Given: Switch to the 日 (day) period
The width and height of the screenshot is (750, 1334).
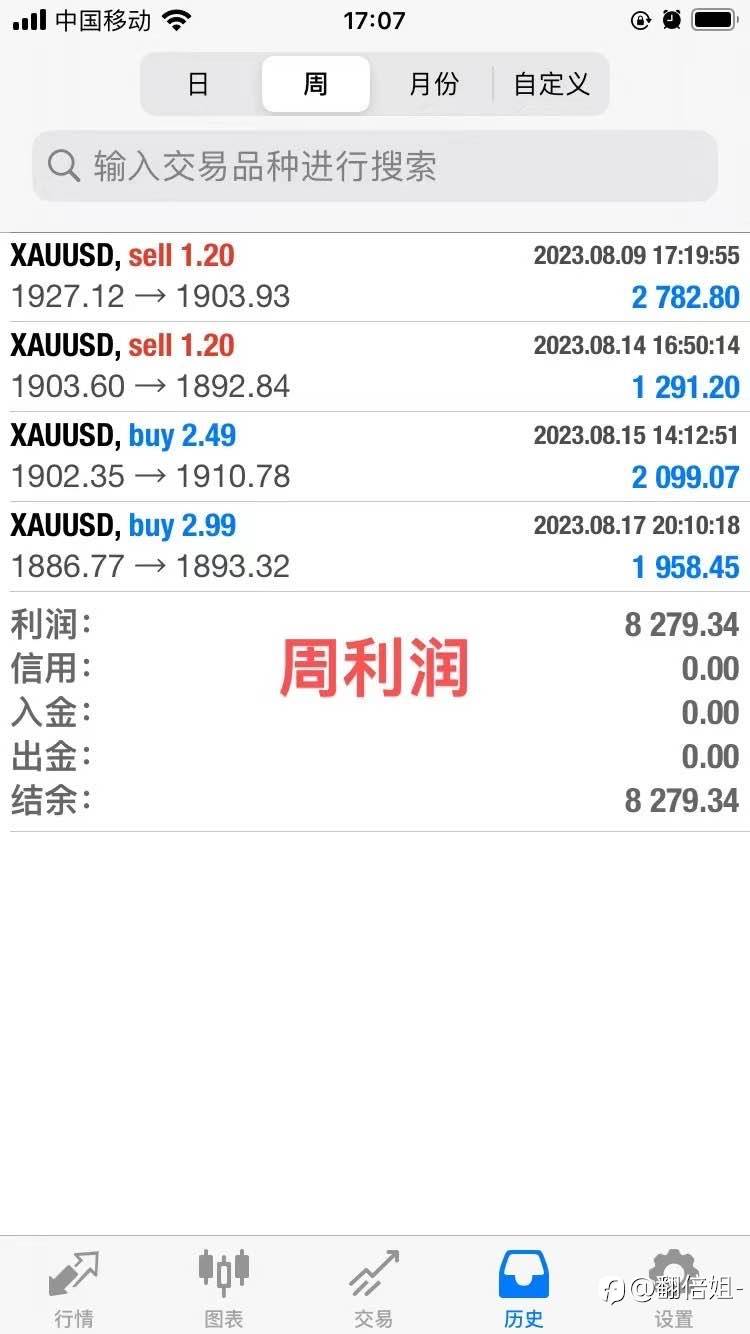Looking at the screenshot, I should pos(199,84).
